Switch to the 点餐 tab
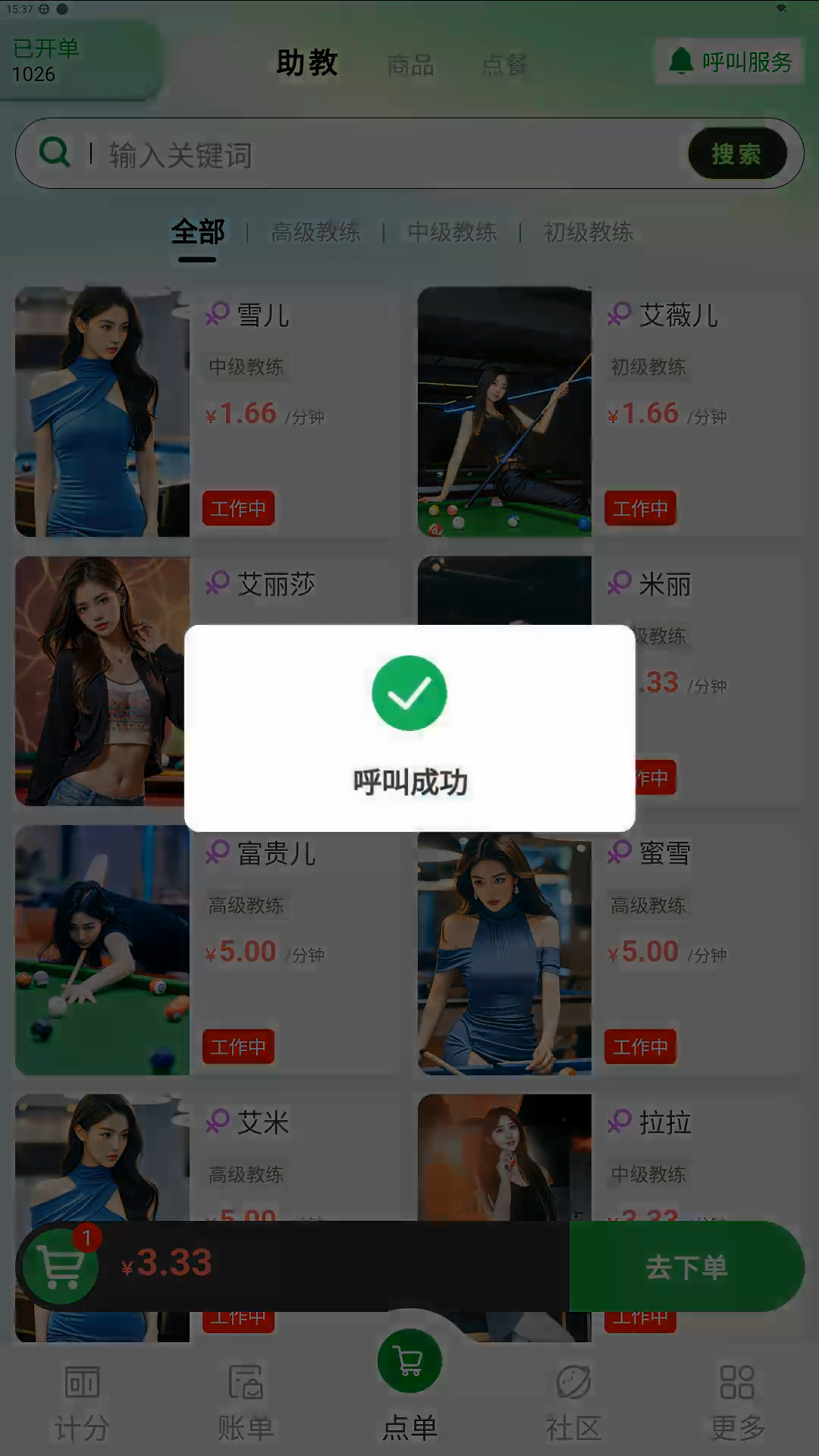This screenshot has width=819, height=1456. click(x=504, y=65)
